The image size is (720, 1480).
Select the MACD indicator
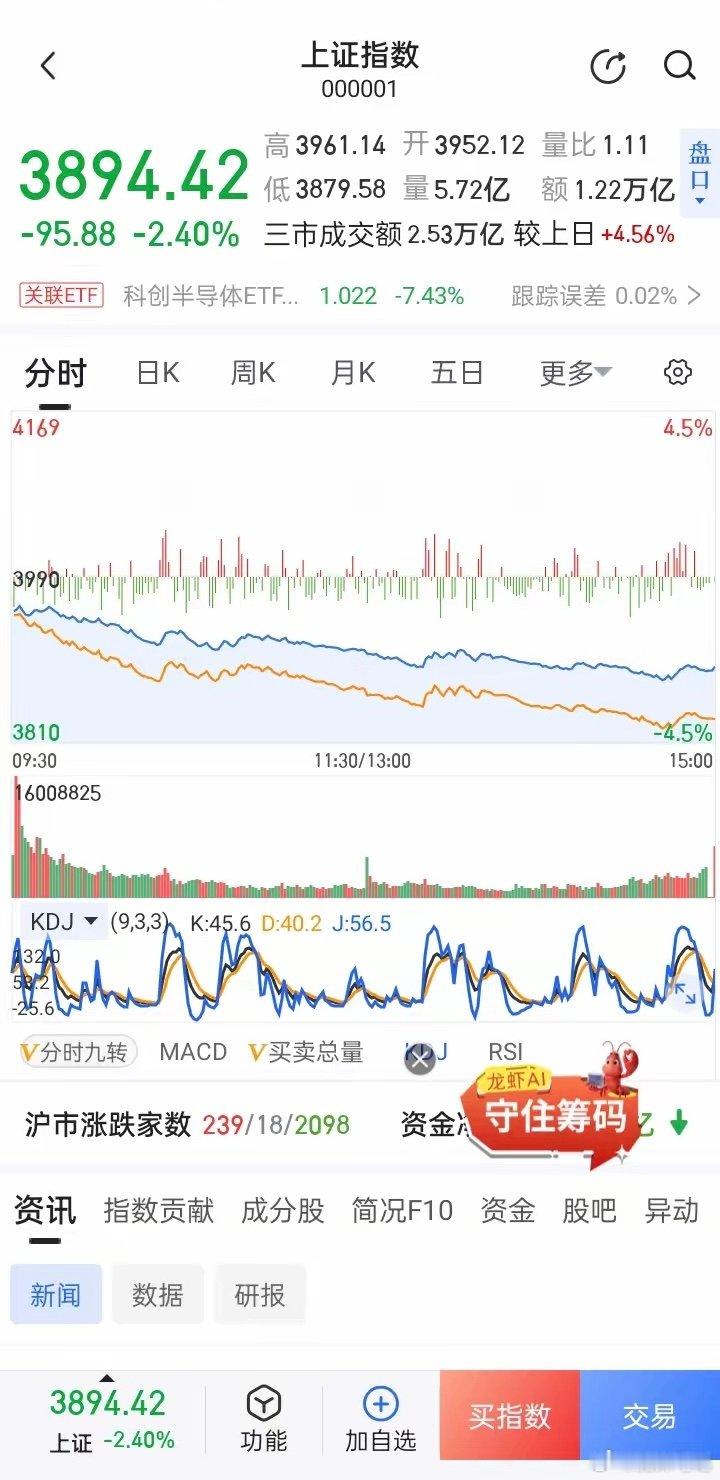pyautogui.click(x=193, y=1052)
